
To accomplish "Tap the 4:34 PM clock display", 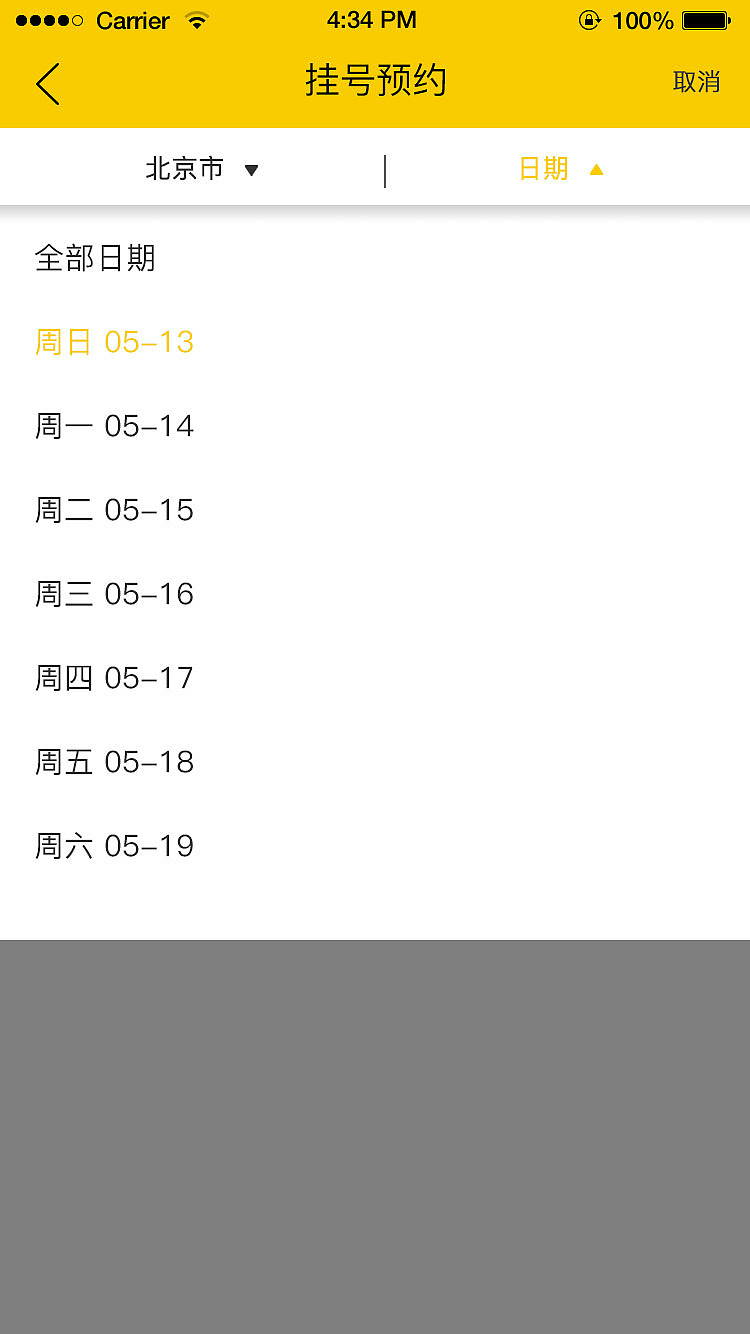I will pyautogui.click(x=371, y=19).
